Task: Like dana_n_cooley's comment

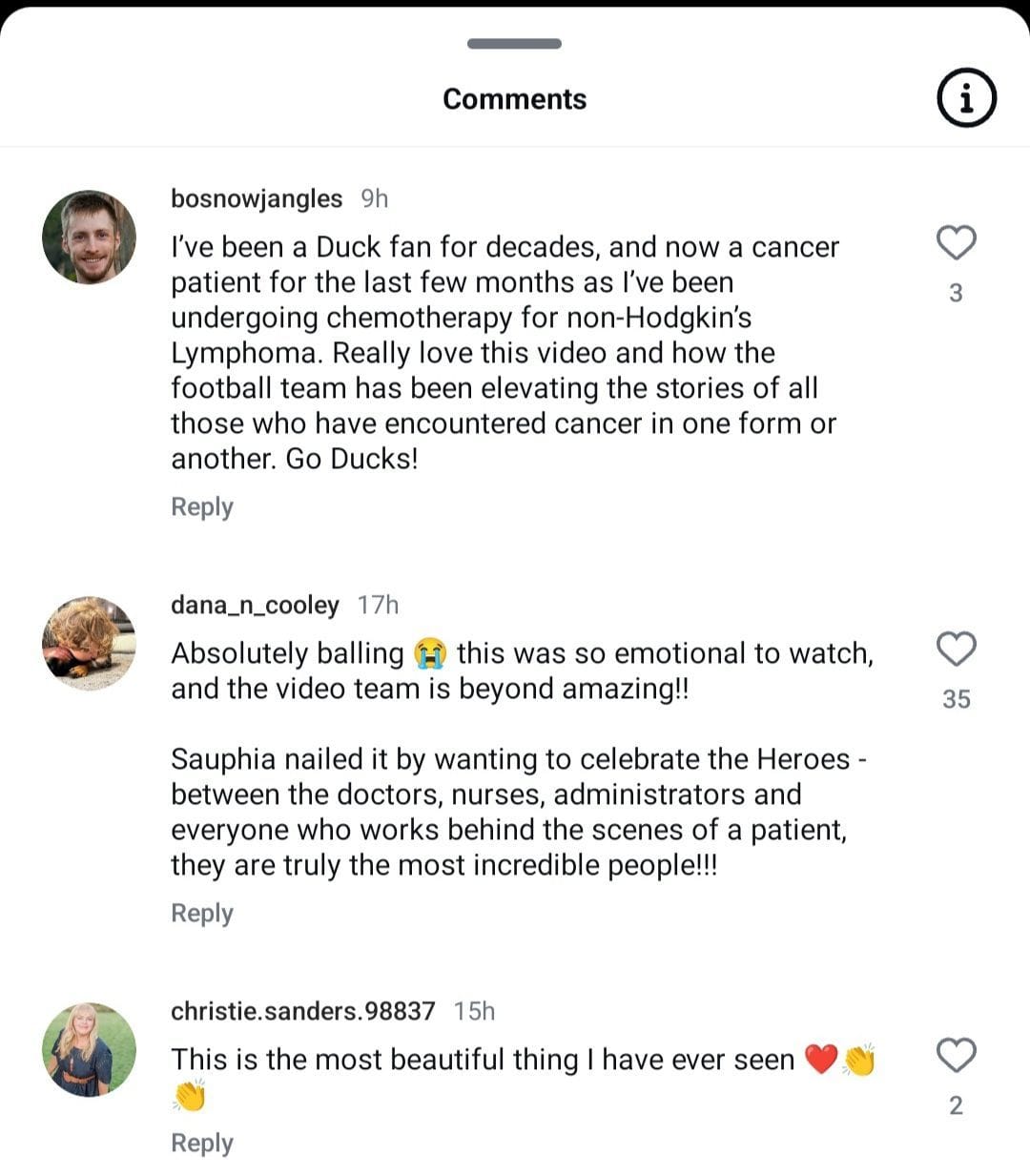Action: (956, 649)
